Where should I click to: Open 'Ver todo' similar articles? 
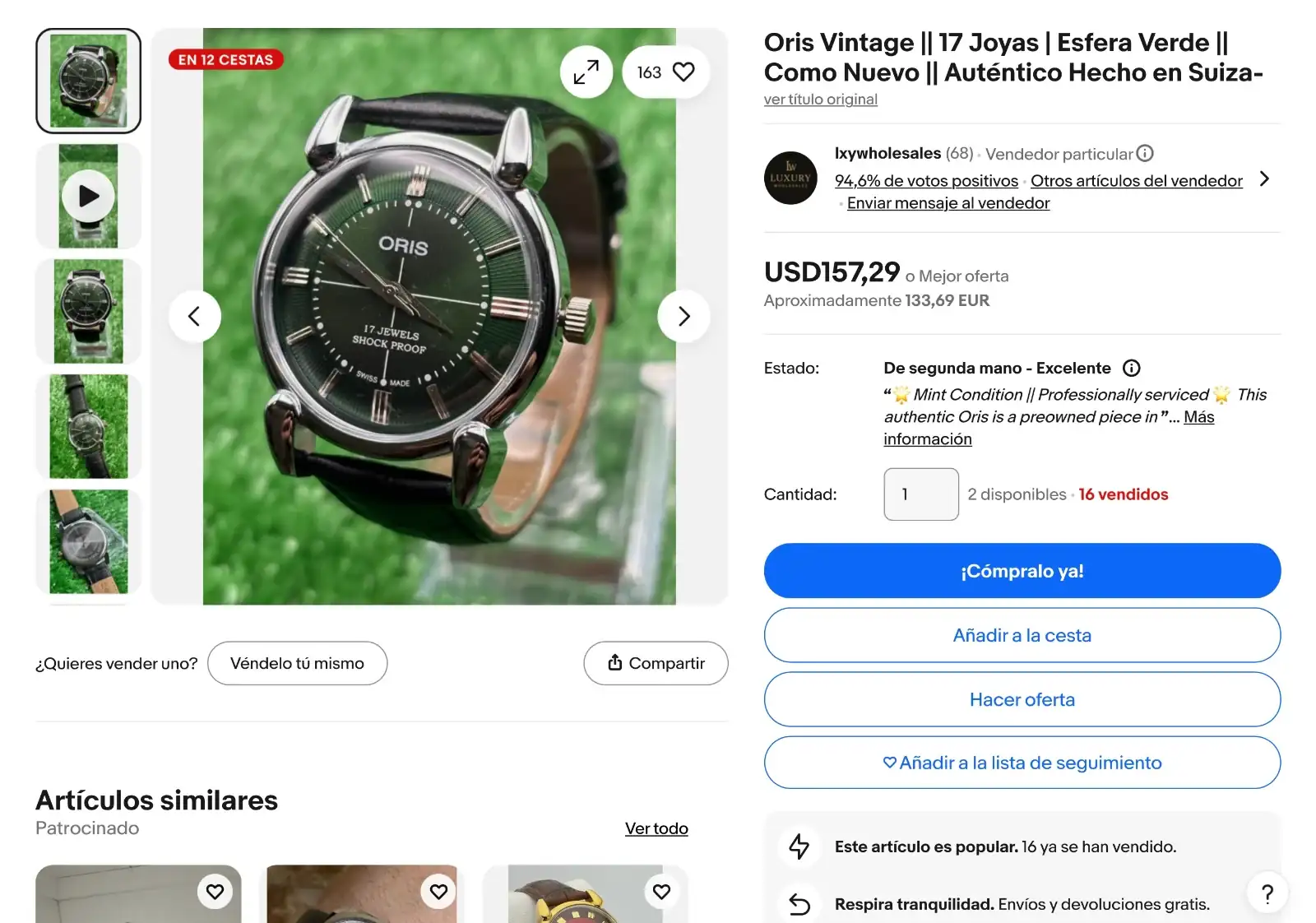click(x=656, y=828)
